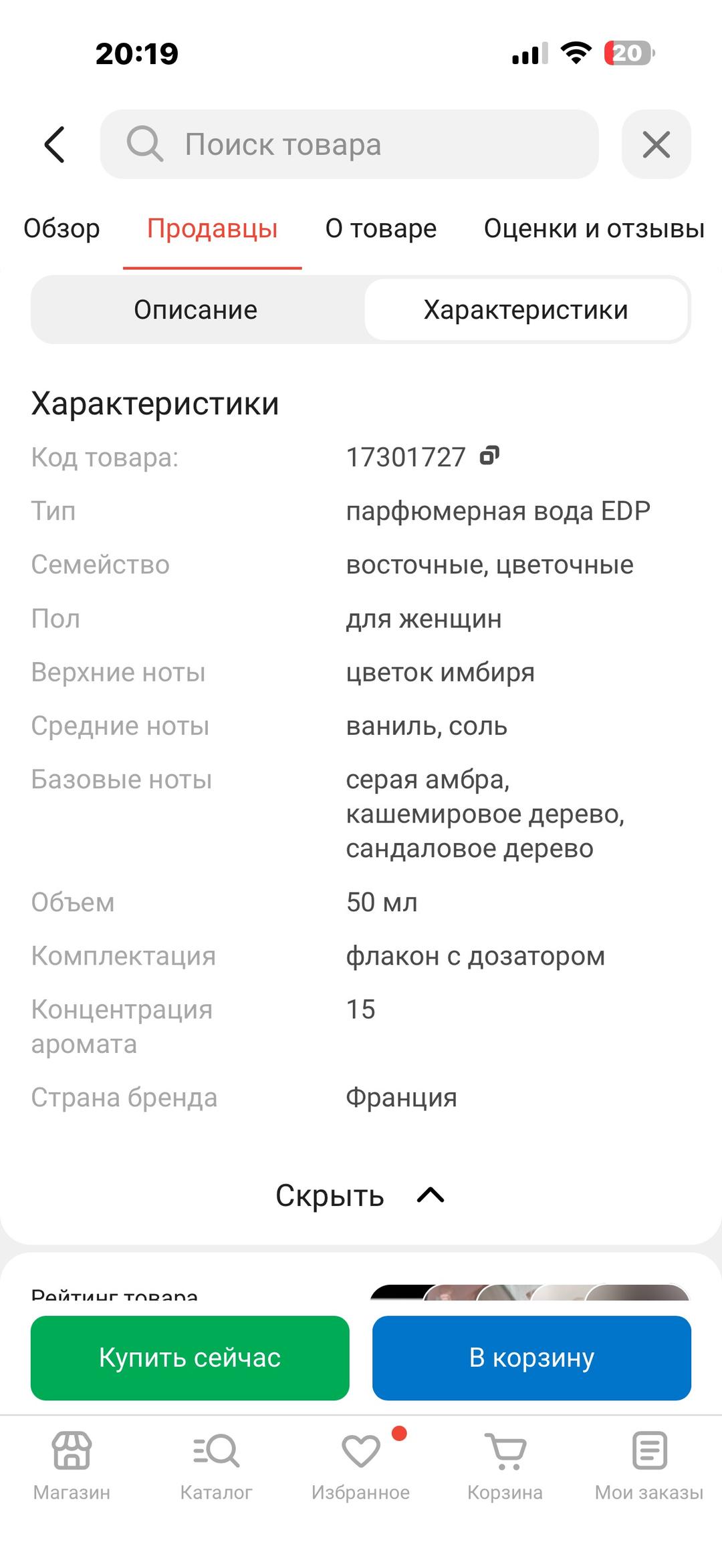Open Мои заказы tab
Viewport: 722px width, 1568px height.
pos(649,1466)
